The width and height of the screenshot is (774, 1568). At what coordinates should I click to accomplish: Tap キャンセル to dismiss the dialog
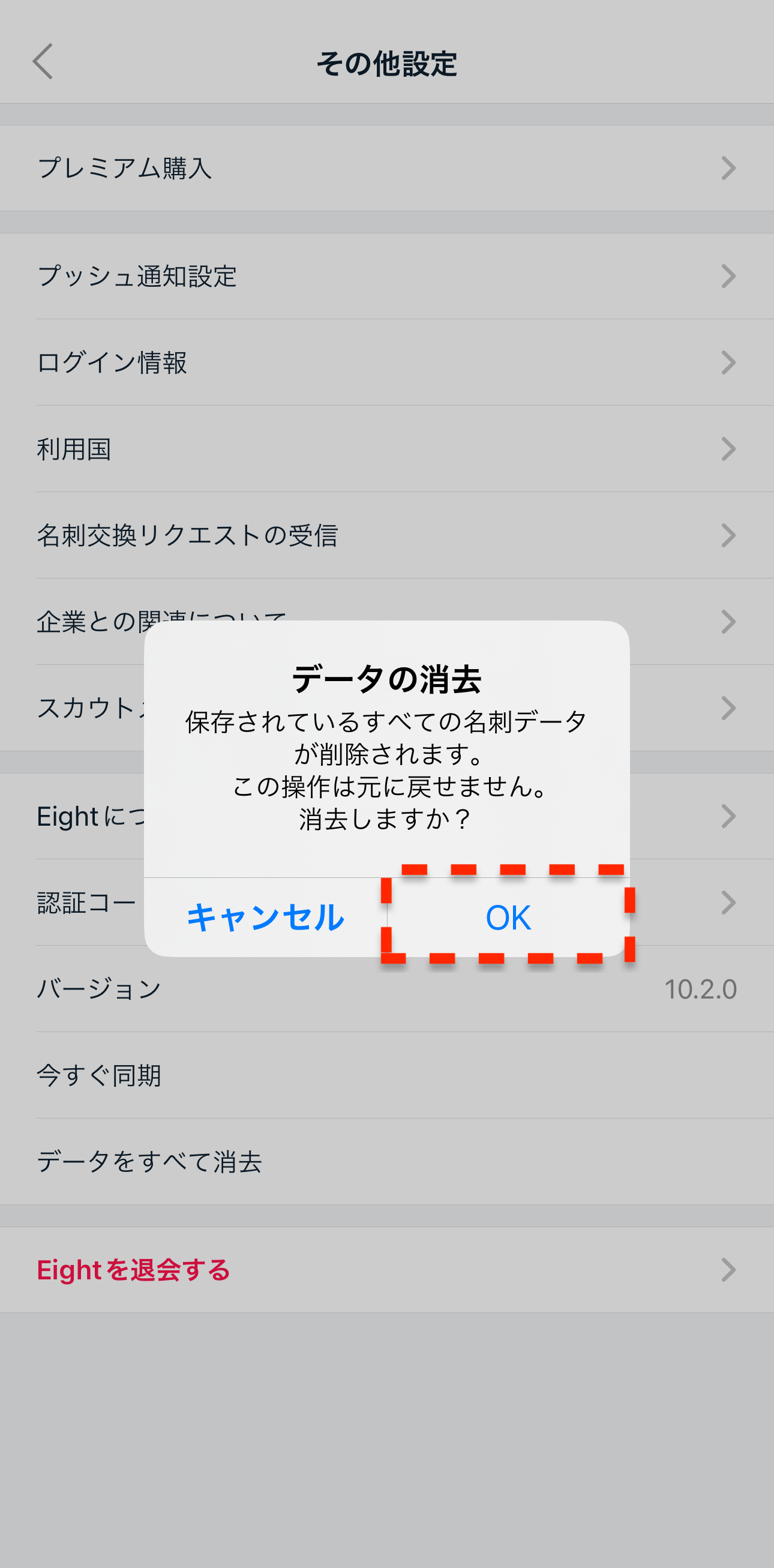[265, 918]
